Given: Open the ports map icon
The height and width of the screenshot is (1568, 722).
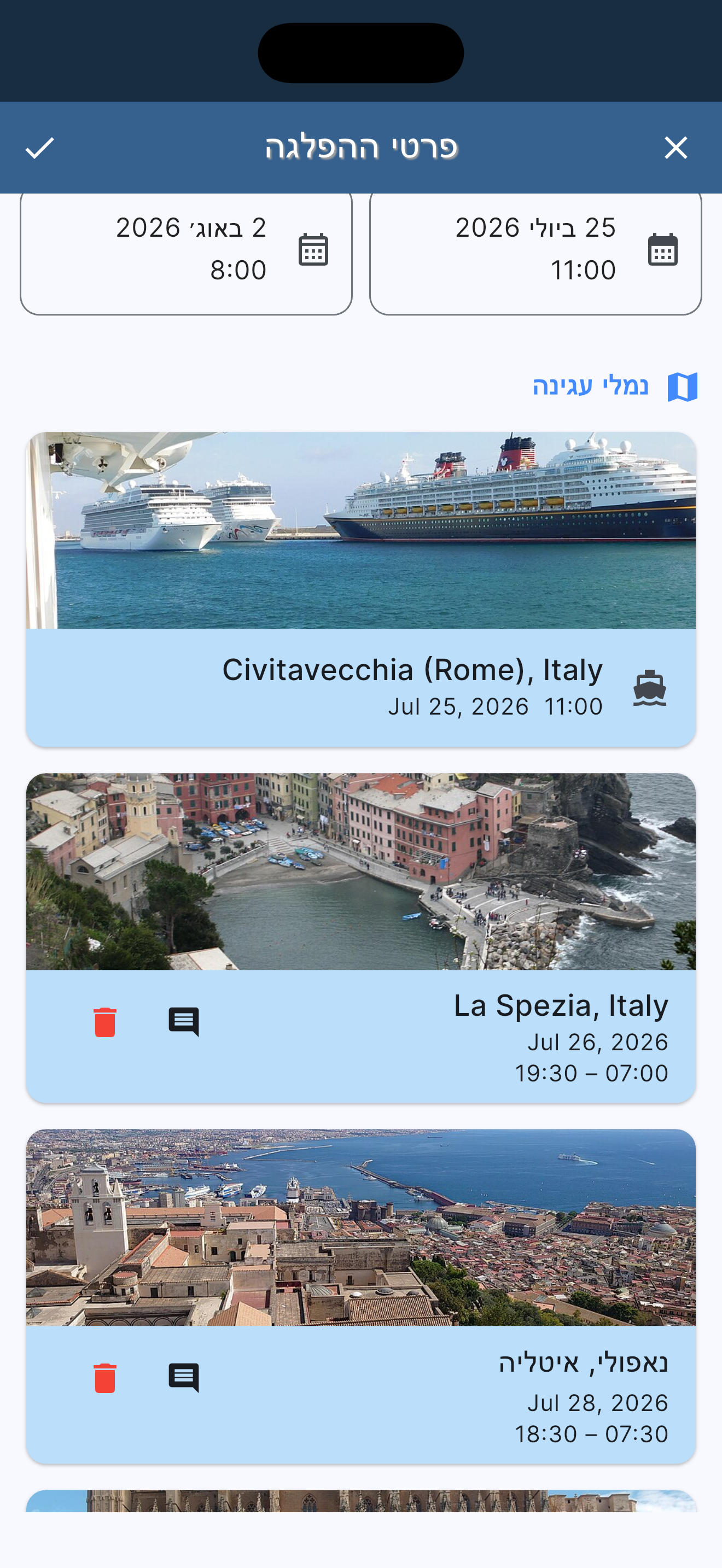Looking at the screenshot, I should [x=683, y=387].
